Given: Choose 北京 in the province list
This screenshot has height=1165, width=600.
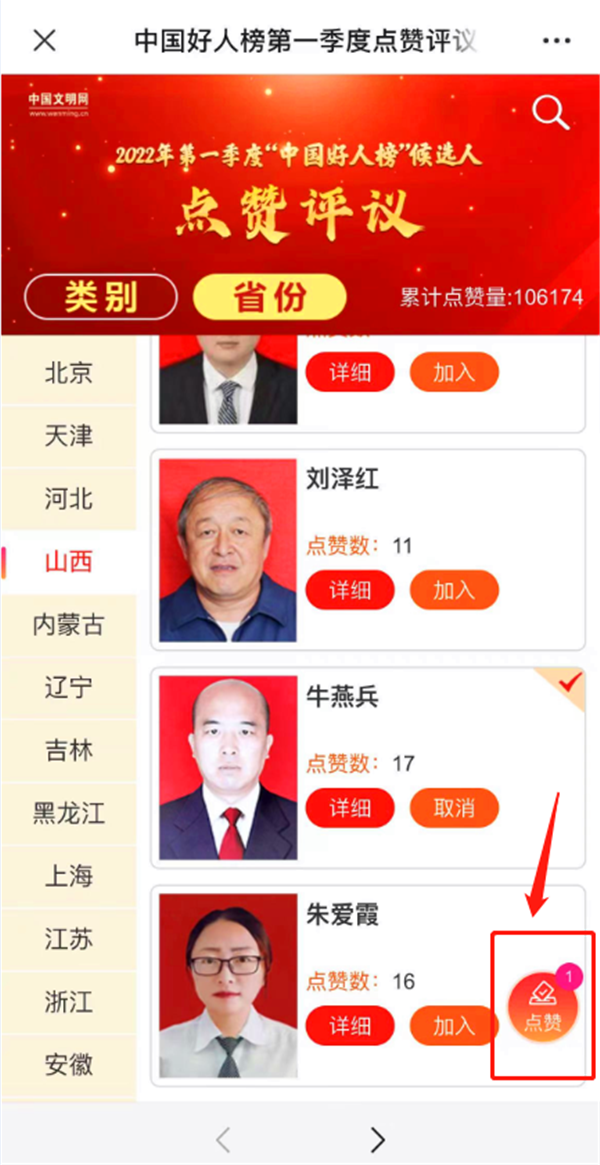Looking at the screenshot, I should pyautogui.click(x=68, y=373).
